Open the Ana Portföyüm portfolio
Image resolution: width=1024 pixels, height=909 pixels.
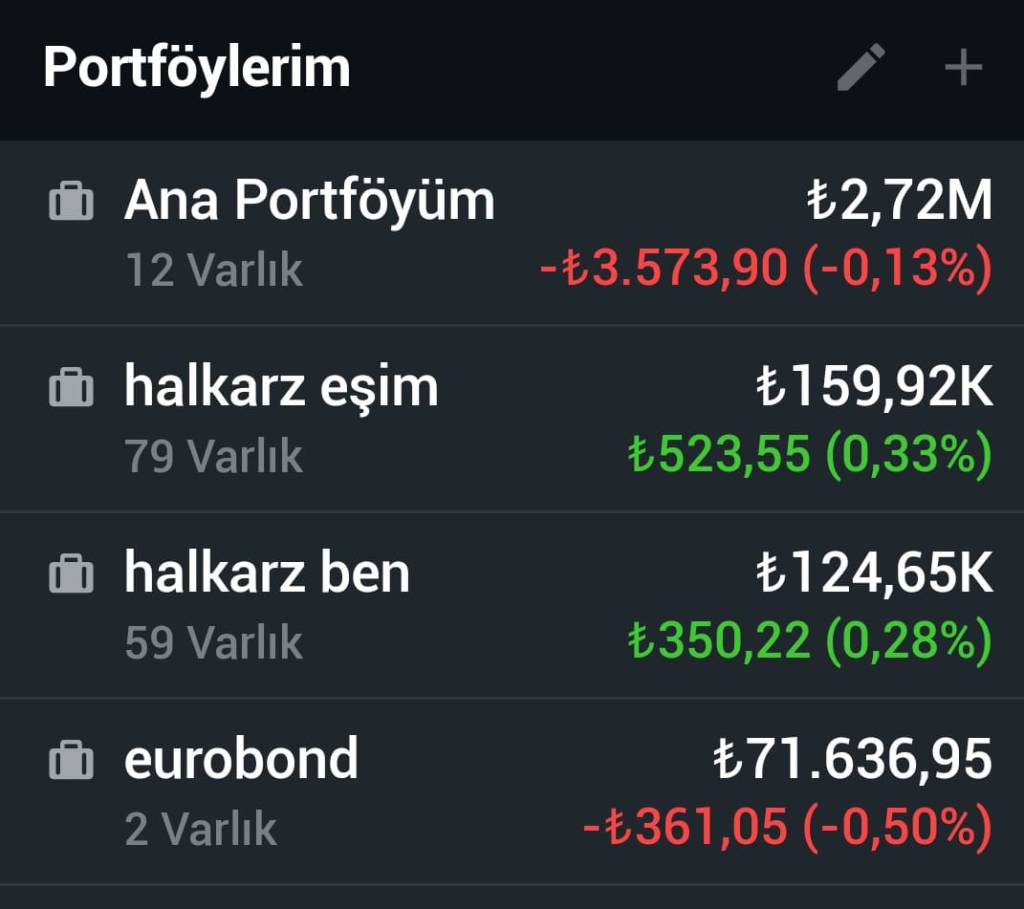[310, 202]
